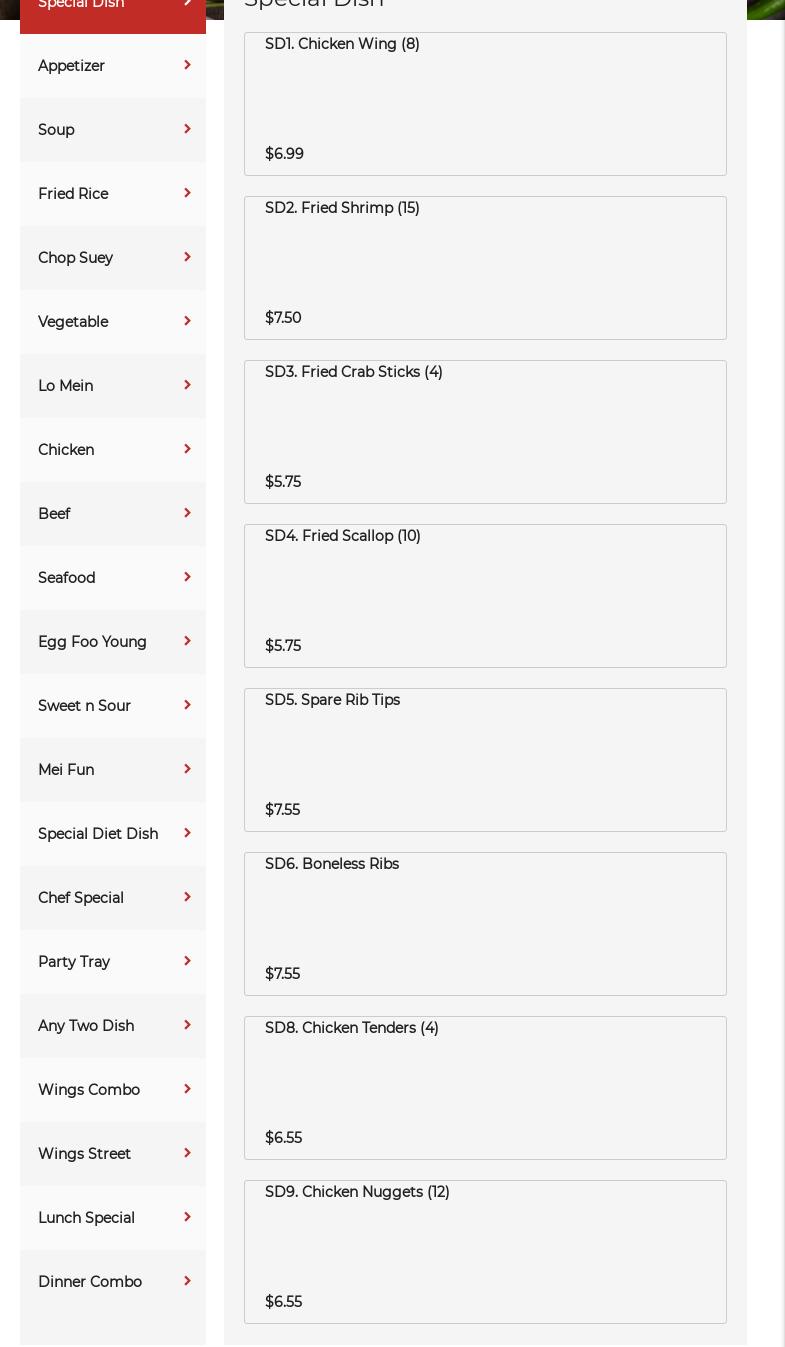The height and width of the screenshot is (1347, 785).
Task: Open the Lo Mein category
Action: point(113,386)
